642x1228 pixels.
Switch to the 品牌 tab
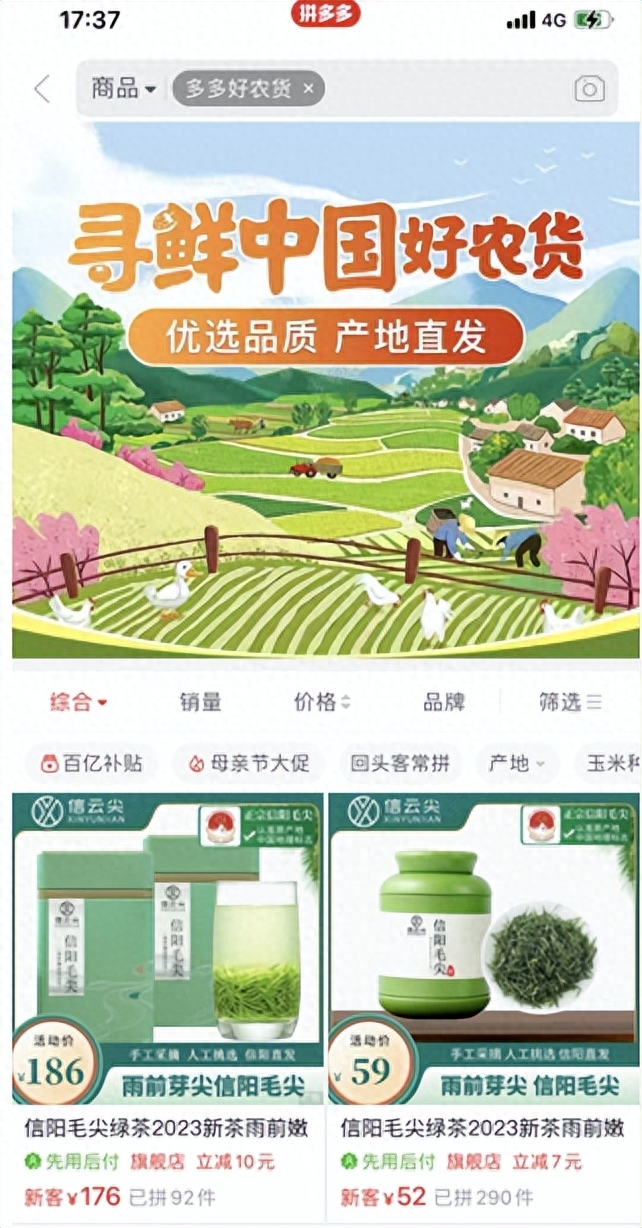tap(444, 702)
